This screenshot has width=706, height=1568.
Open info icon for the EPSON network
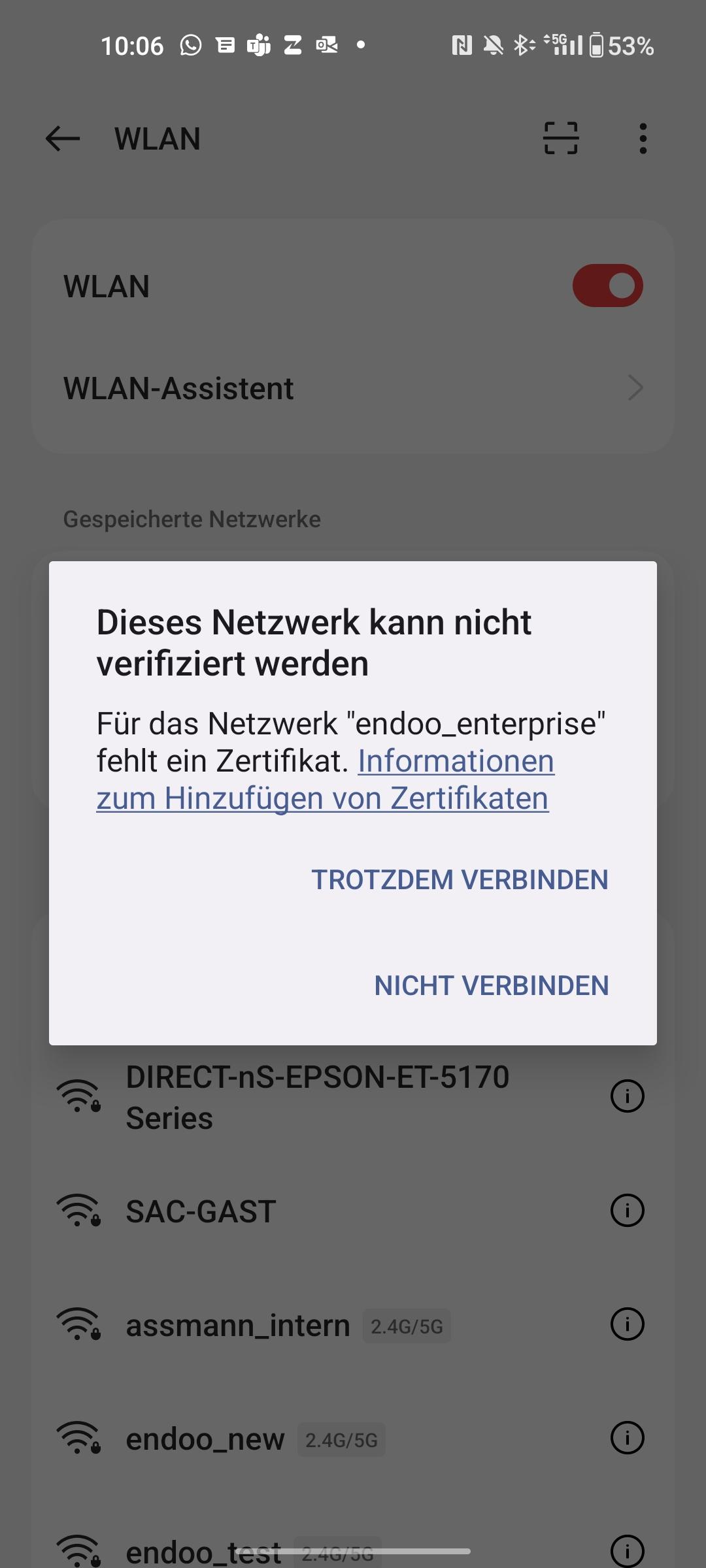(627, 1096)
